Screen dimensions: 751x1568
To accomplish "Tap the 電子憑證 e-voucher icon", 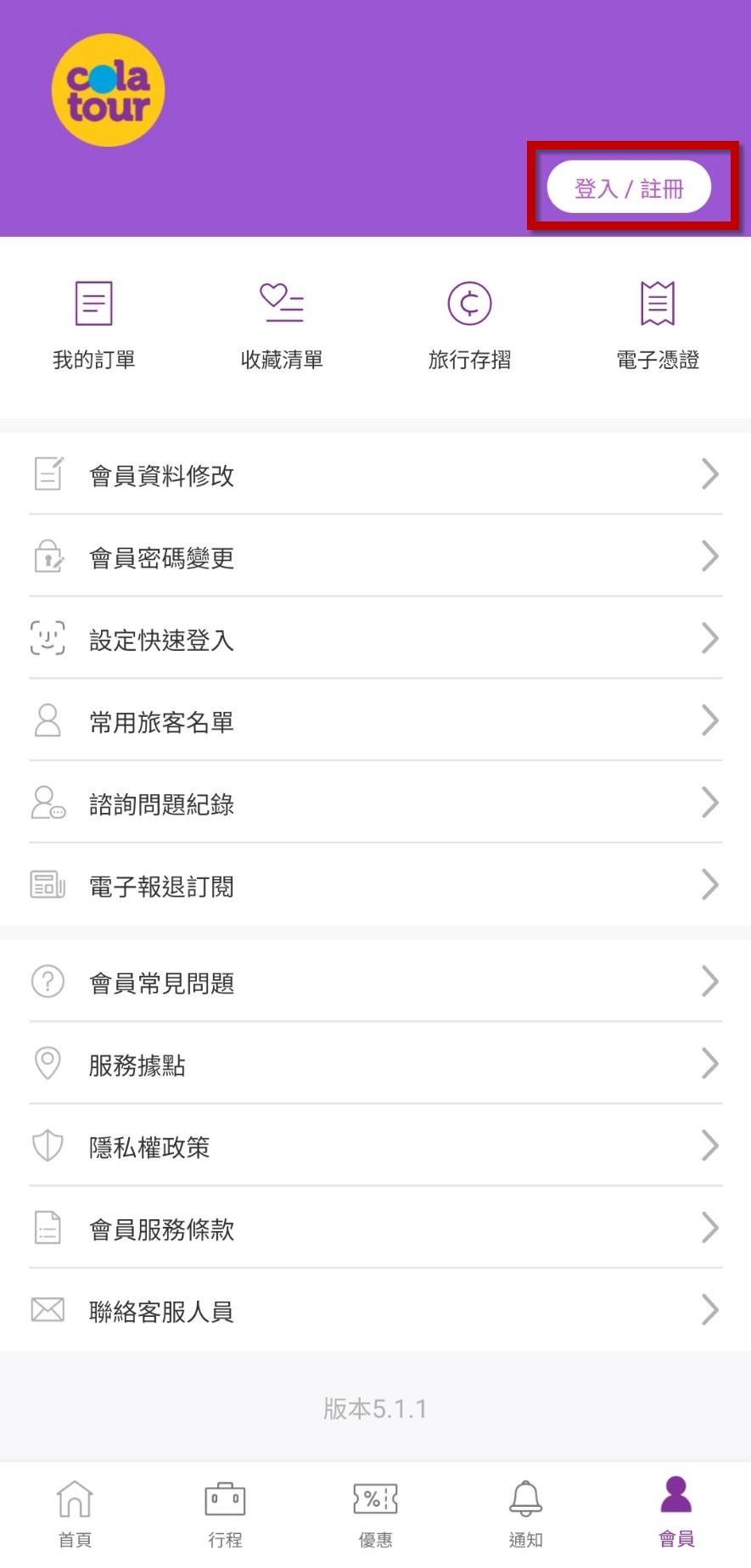I will coord(658,303).
